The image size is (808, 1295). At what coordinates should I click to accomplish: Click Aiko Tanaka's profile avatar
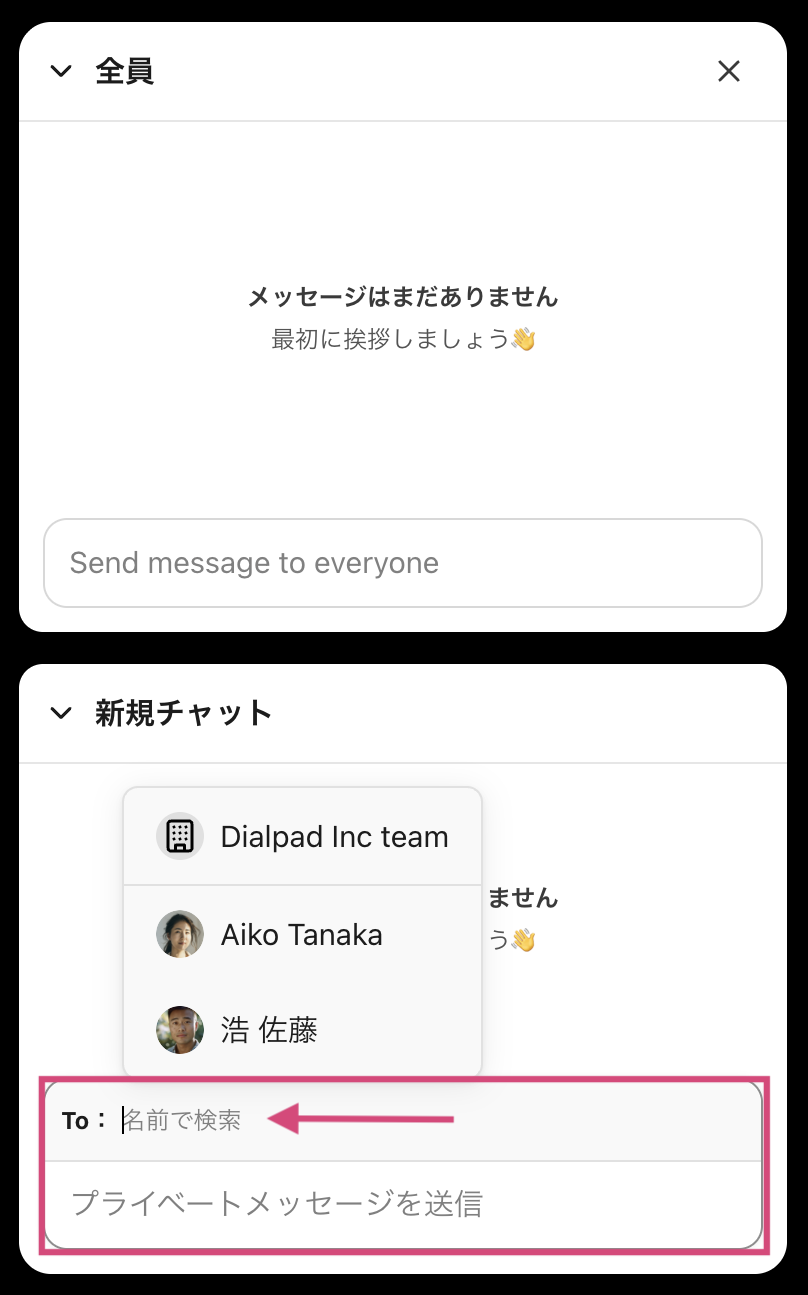click(x=178, y=934)
